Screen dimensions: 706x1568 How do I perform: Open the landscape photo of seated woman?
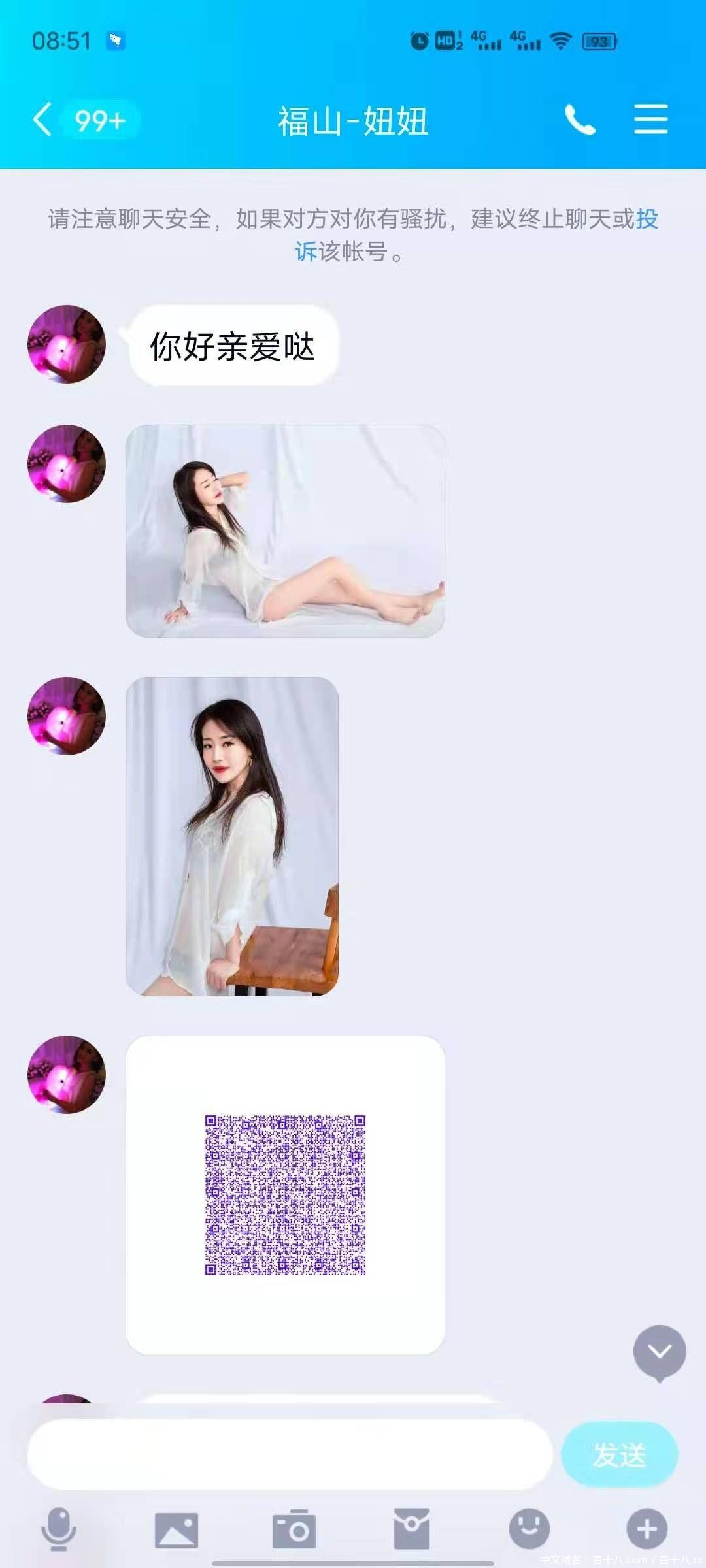[285, 531]
